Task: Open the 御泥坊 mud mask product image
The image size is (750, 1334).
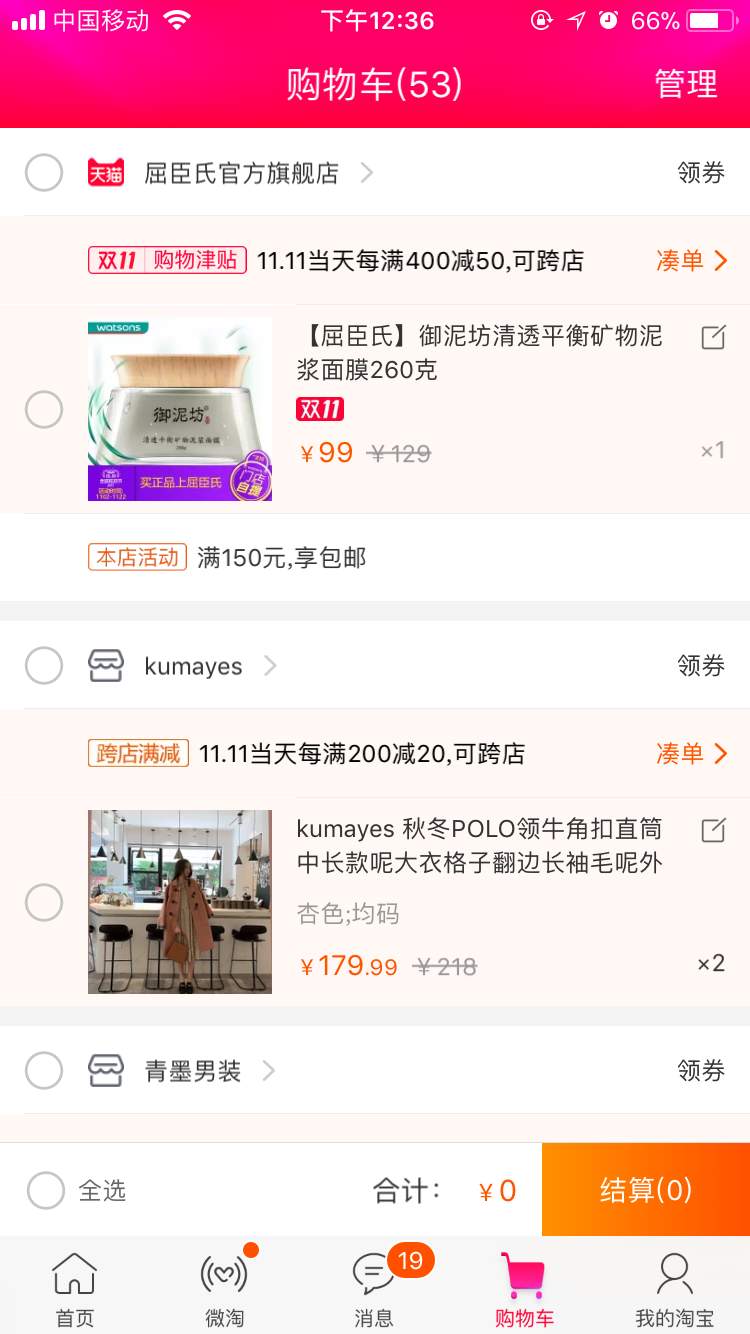Action: pos(180,409)
